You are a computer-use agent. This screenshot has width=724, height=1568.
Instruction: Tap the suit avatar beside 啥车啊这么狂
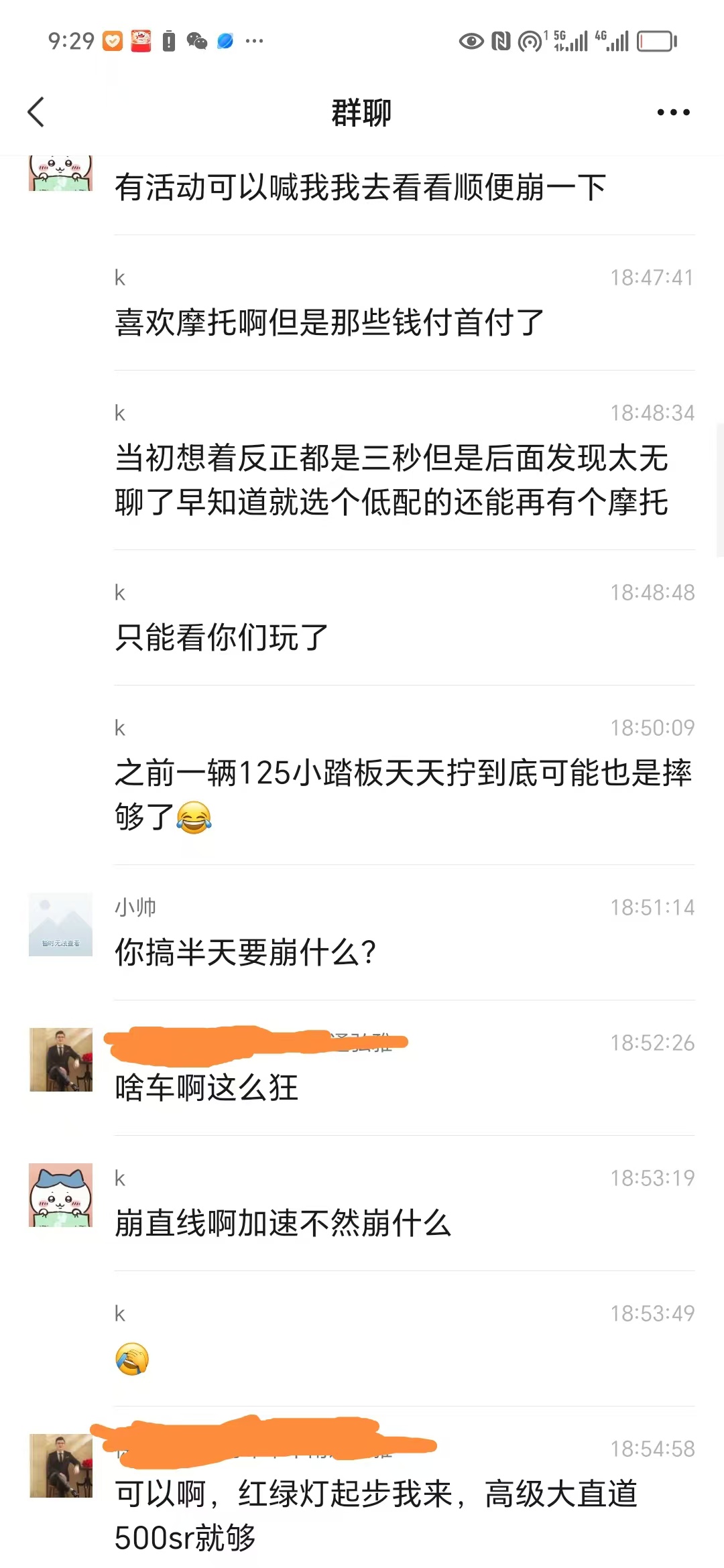pyautogui.click(x=61, y=1059)
